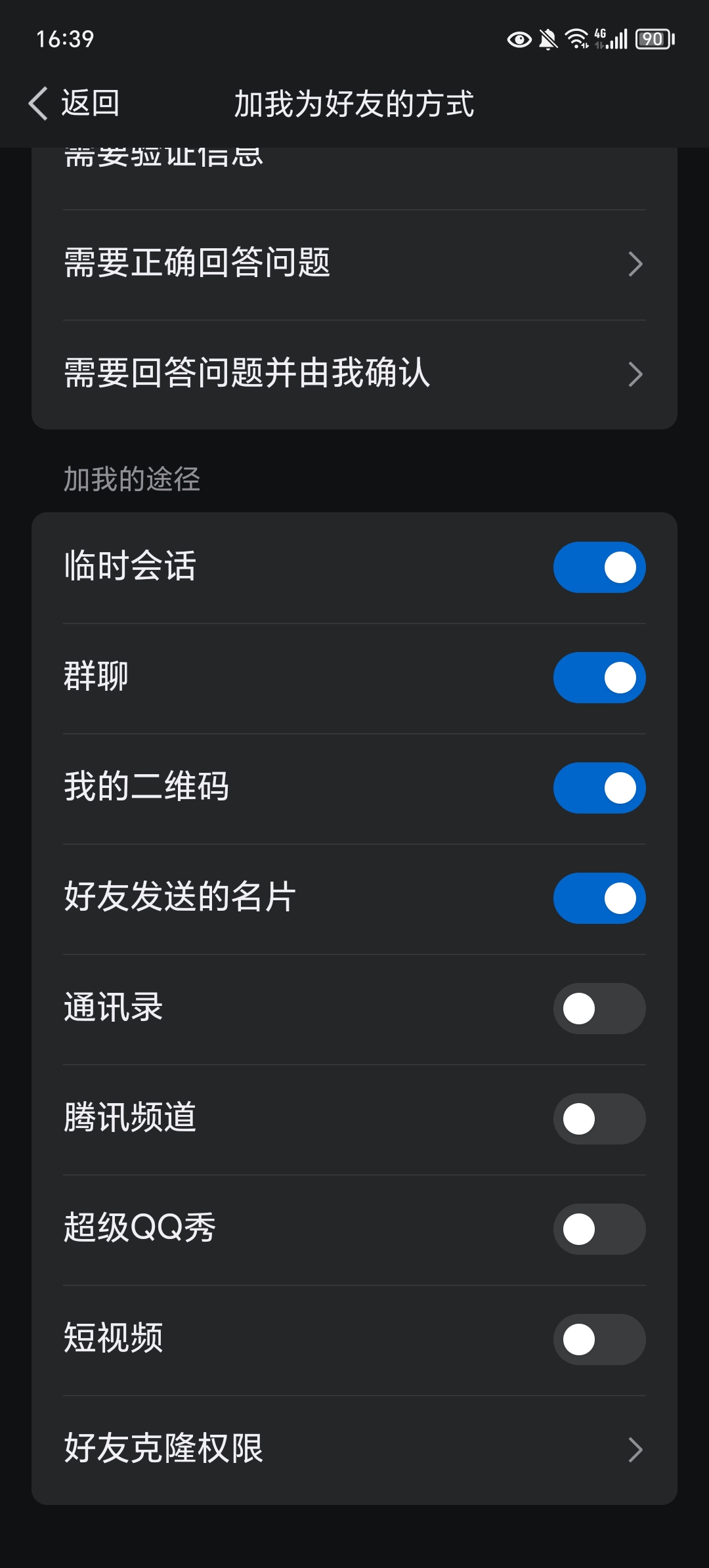Disable the 群聊 toggle
The image size is (709, 1568).
pyautogui.click(x=599, y=678)
